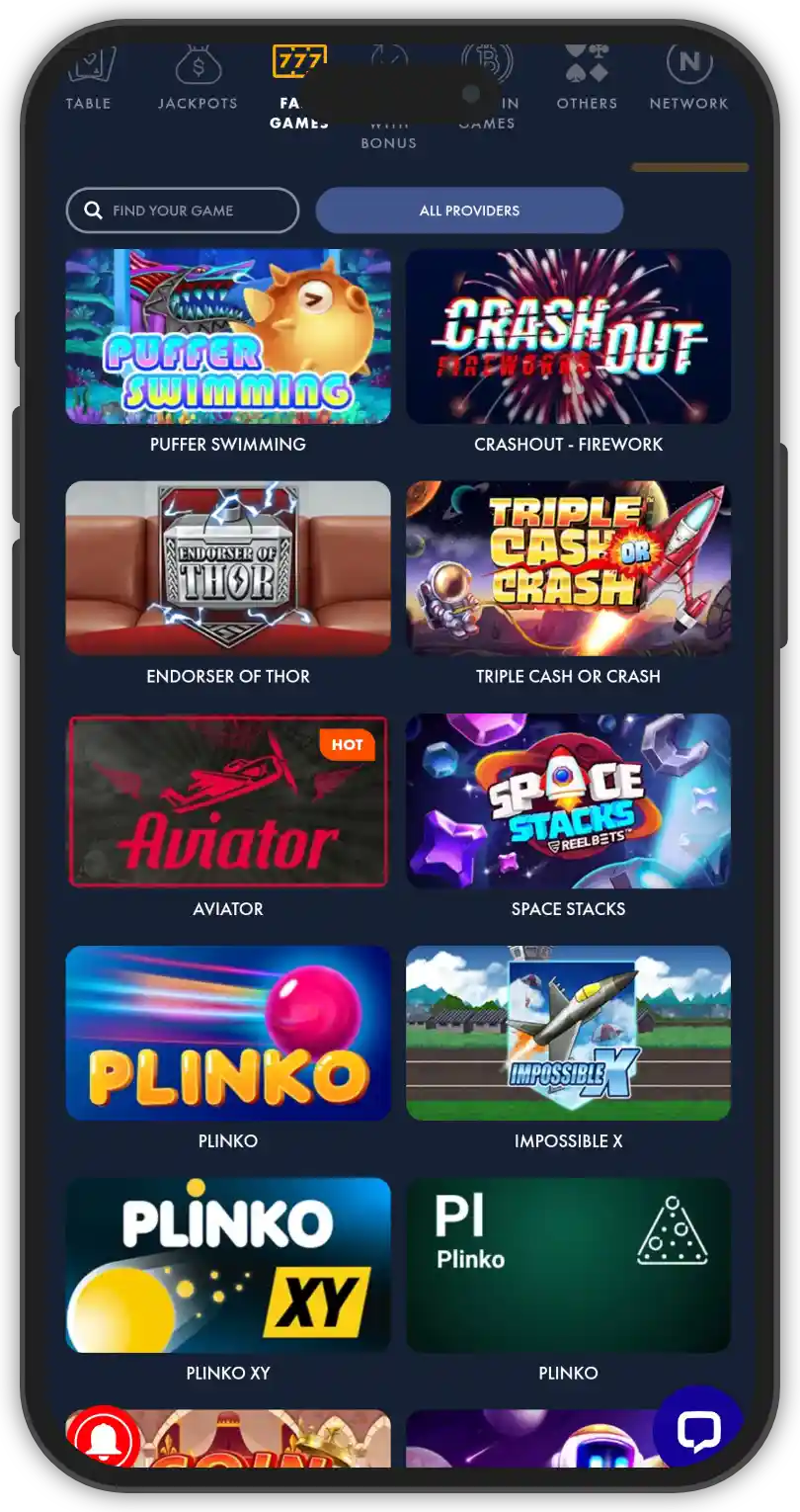Launch the Puffer Swimming game

pos(228,337)
